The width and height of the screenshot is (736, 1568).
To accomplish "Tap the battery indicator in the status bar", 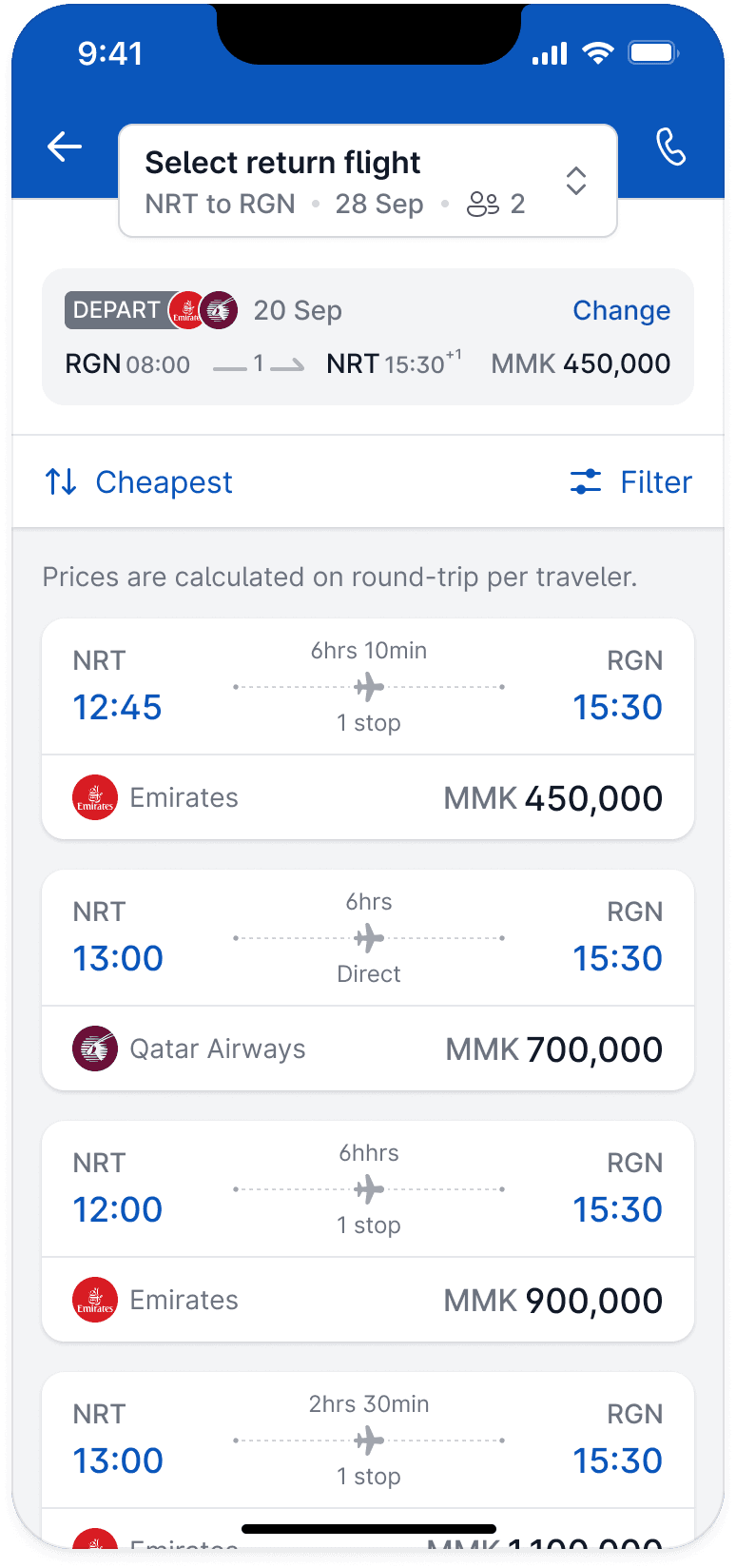I will pos(653,53).
